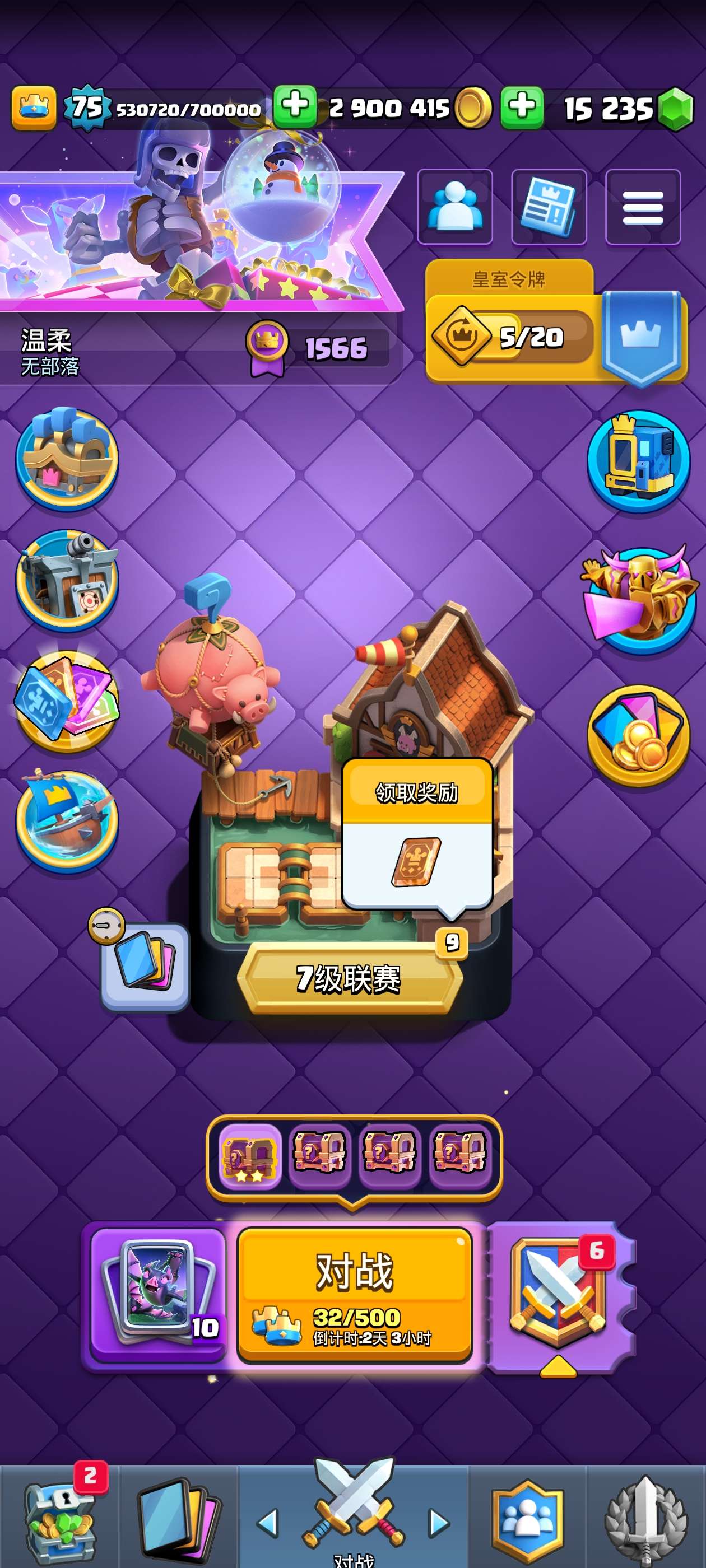Open the cannon tower icon
Image resolution: width=706 pixels, height=1568 pixels.
pos(66,580)
